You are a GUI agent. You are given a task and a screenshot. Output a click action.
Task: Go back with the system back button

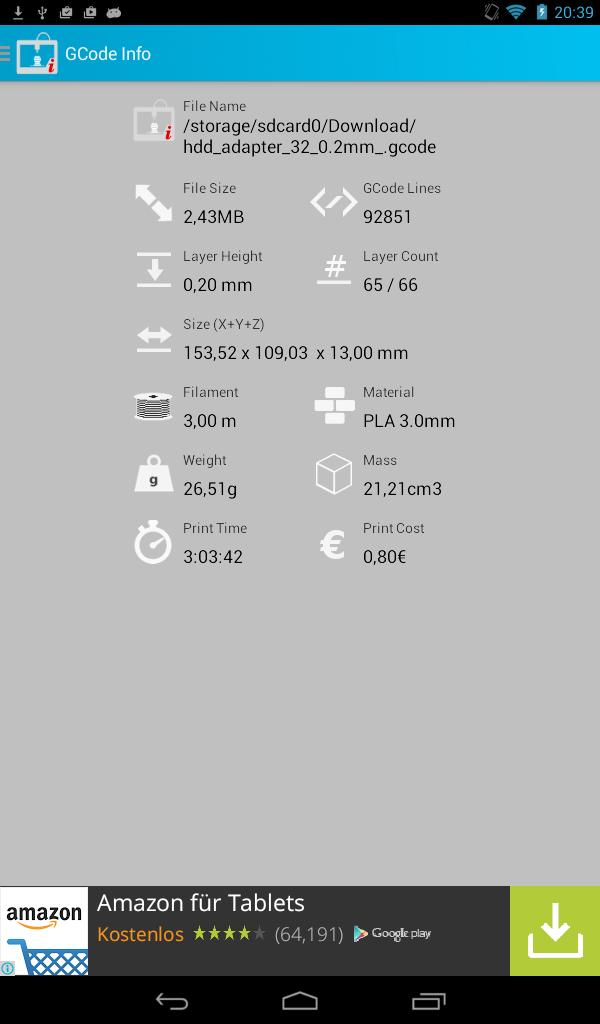pyautogui.click(x=172, y=1000)
